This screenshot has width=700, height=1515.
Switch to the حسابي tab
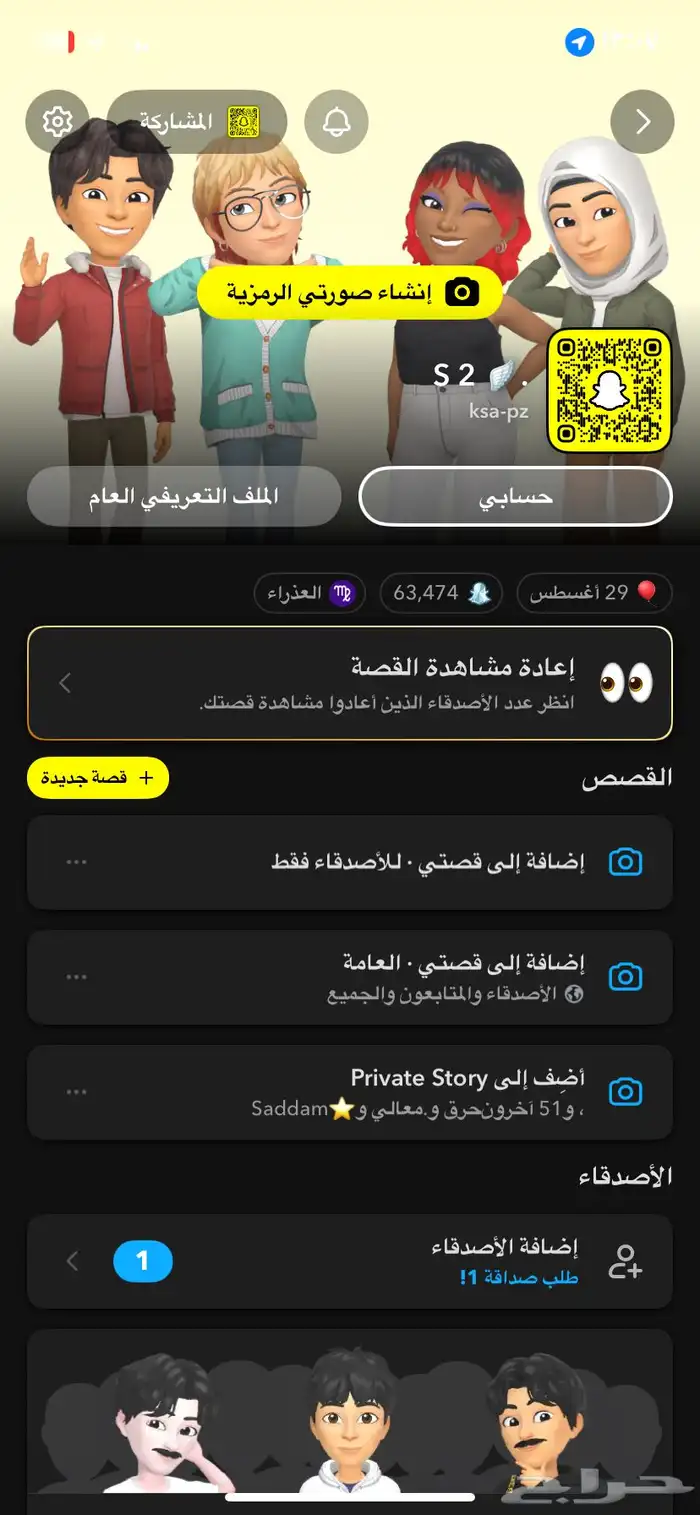click(x=515, y=496)
